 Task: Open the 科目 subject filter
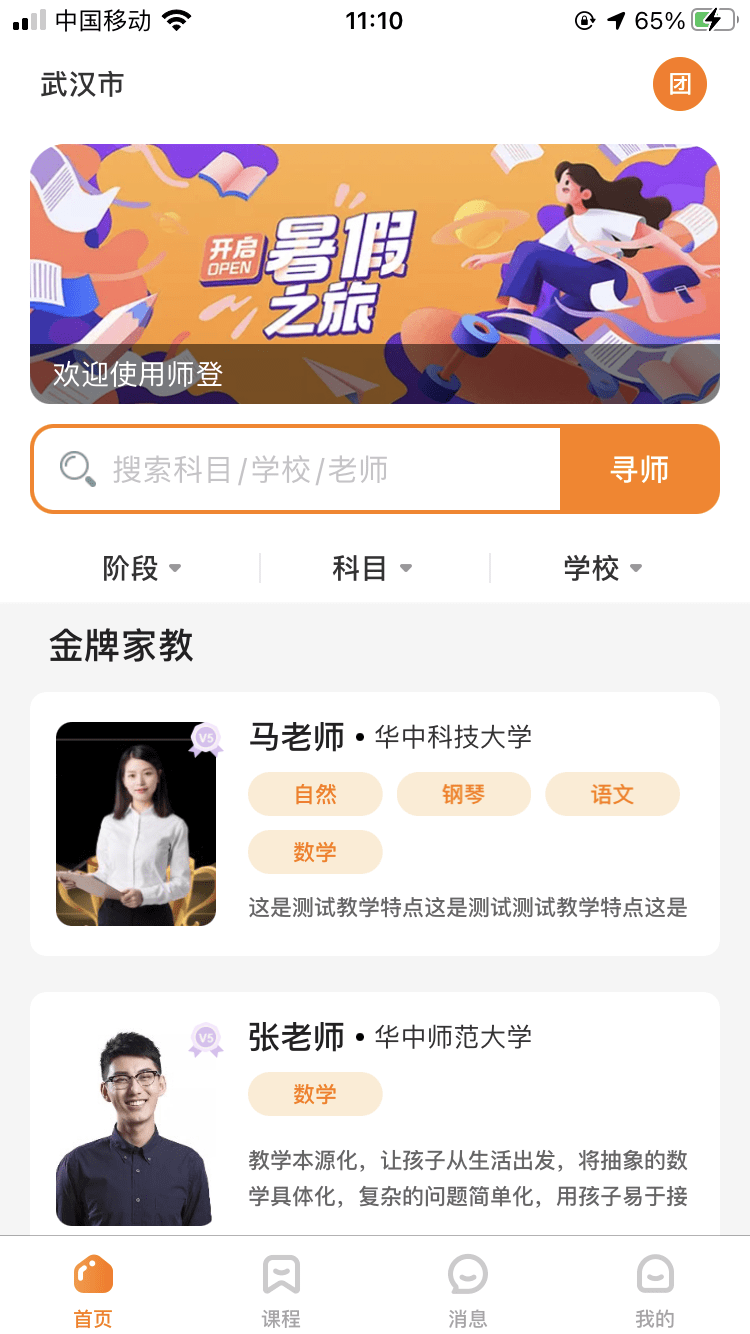pyautogui.click(x=373, y=566)
